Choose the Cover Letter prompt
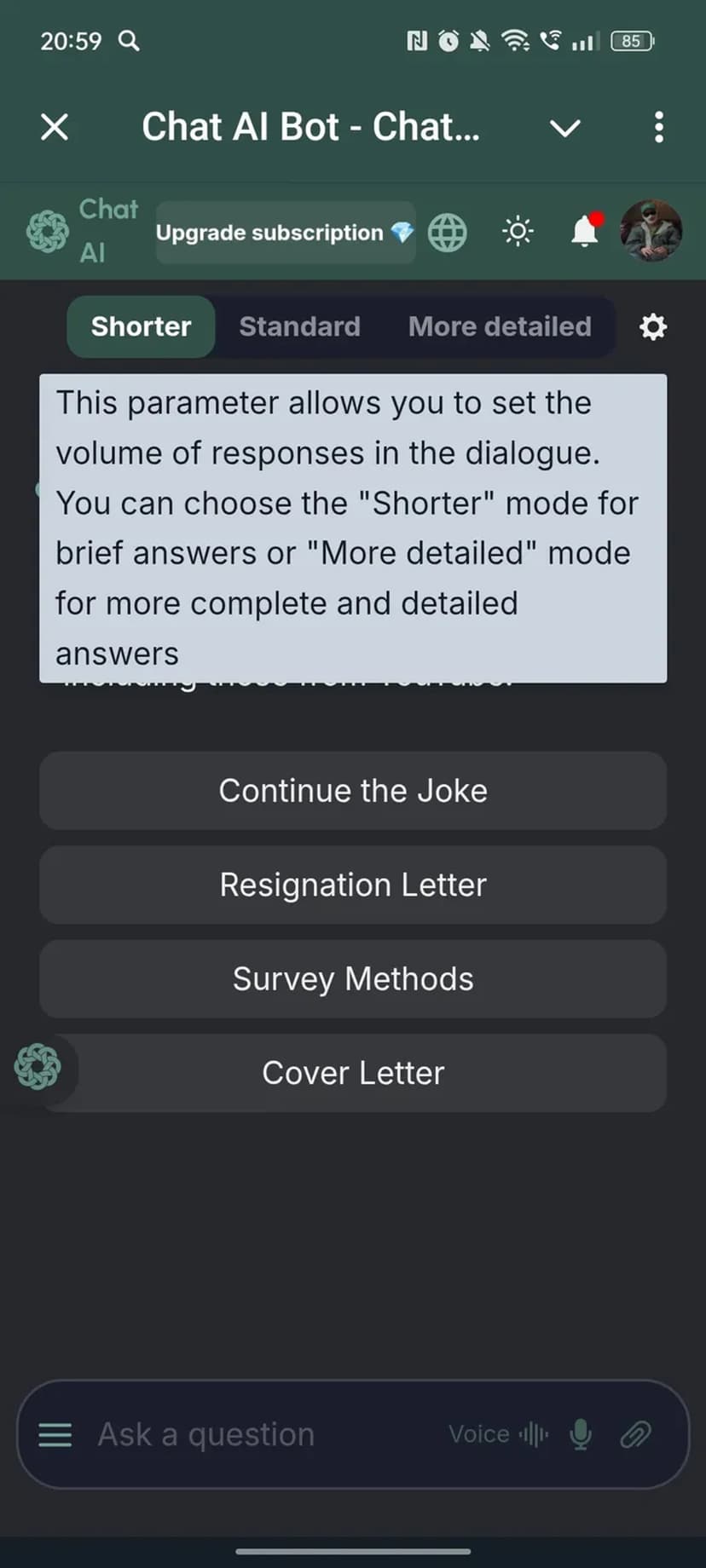 coord(353,1073)
